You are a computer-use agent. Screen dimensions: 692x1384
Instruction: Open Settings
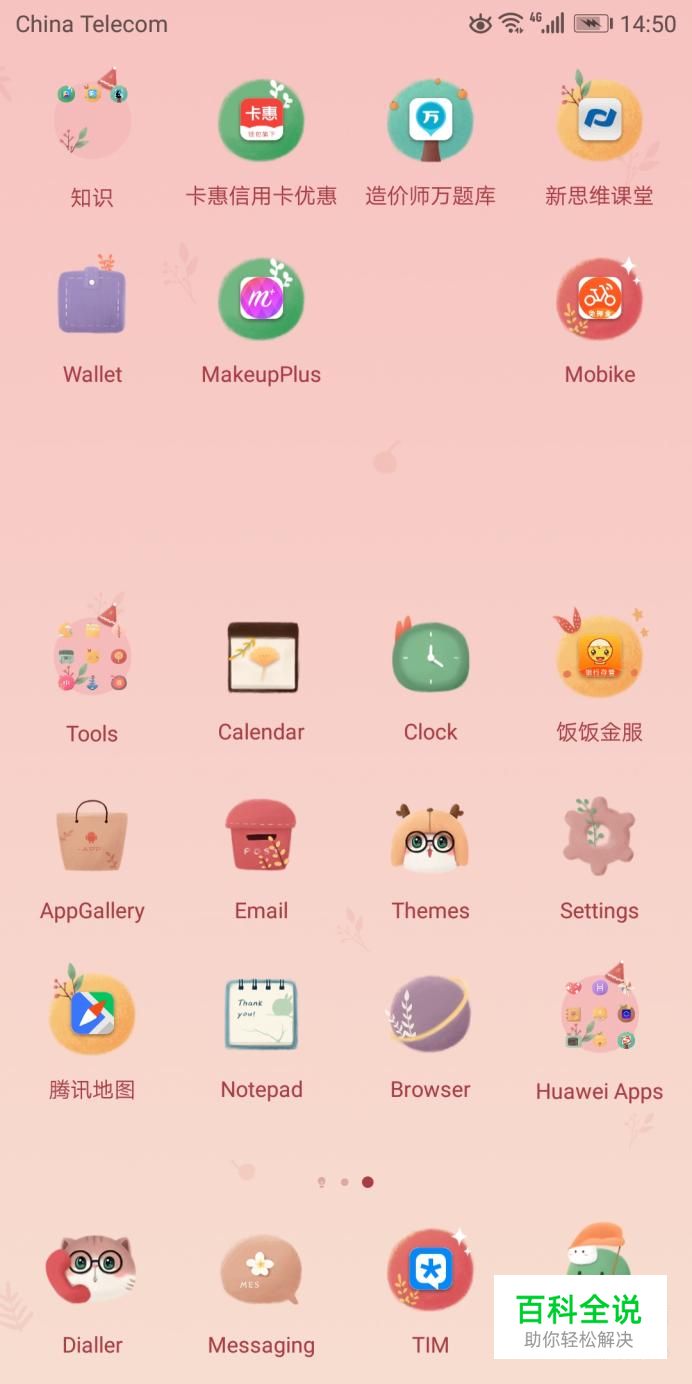(599, 836)
